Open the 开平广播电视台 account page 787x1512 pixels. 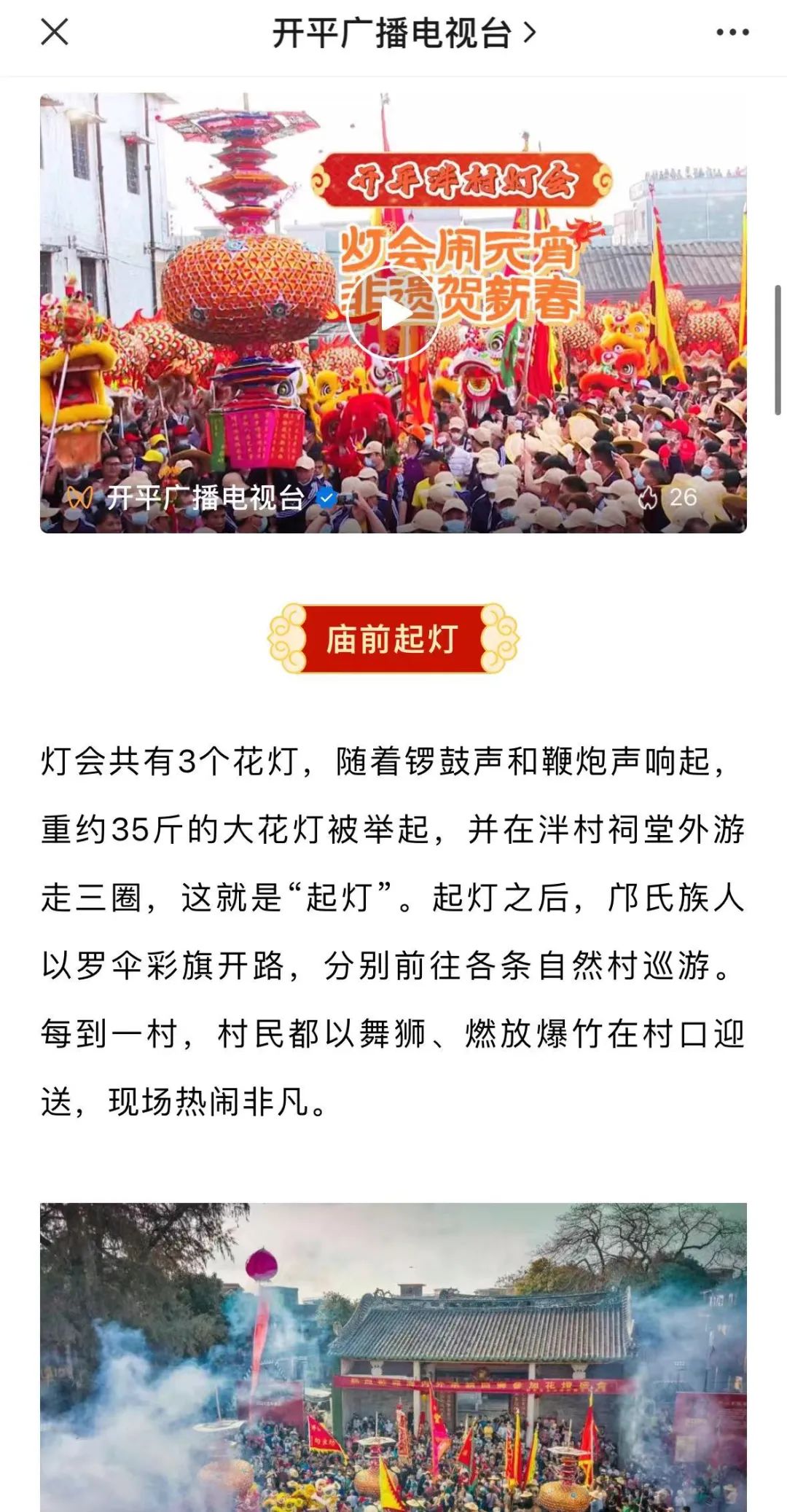click(x=404, y=34)
